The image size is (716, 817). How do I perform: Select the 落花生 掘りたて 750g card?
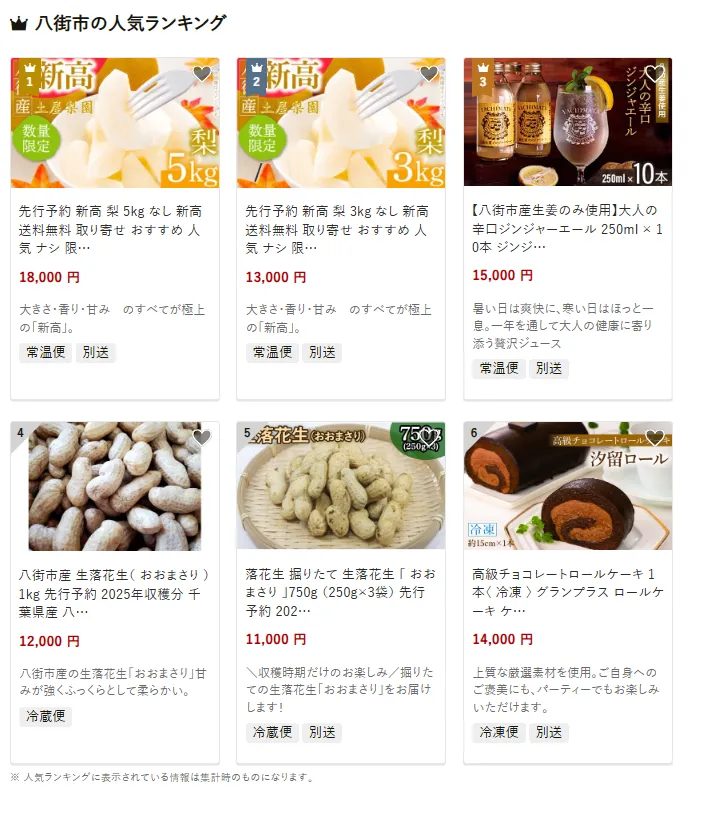coord(340,591)
